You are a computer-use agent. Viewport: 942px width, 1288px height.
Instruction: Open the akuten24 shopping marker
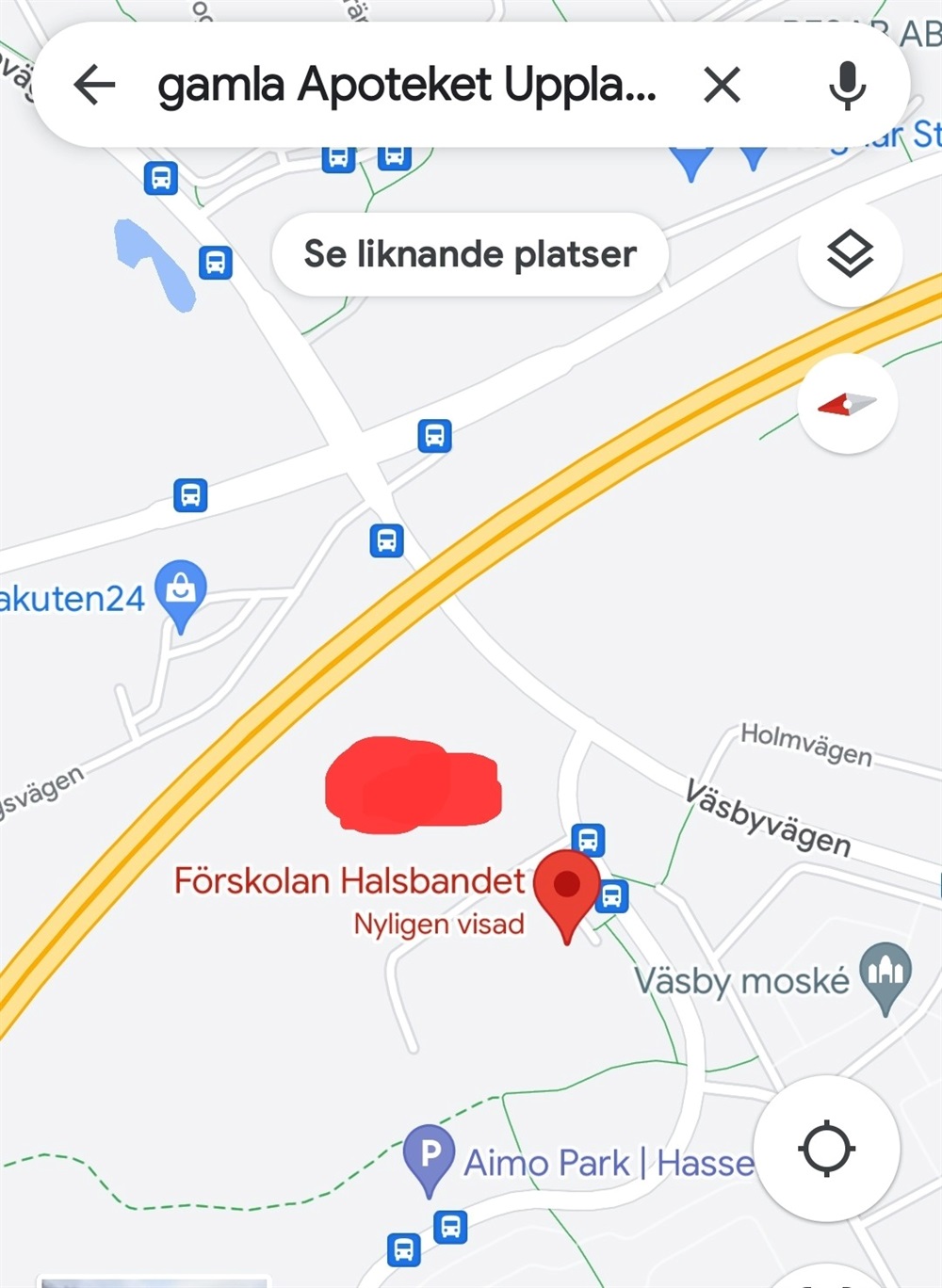(181, 591)
